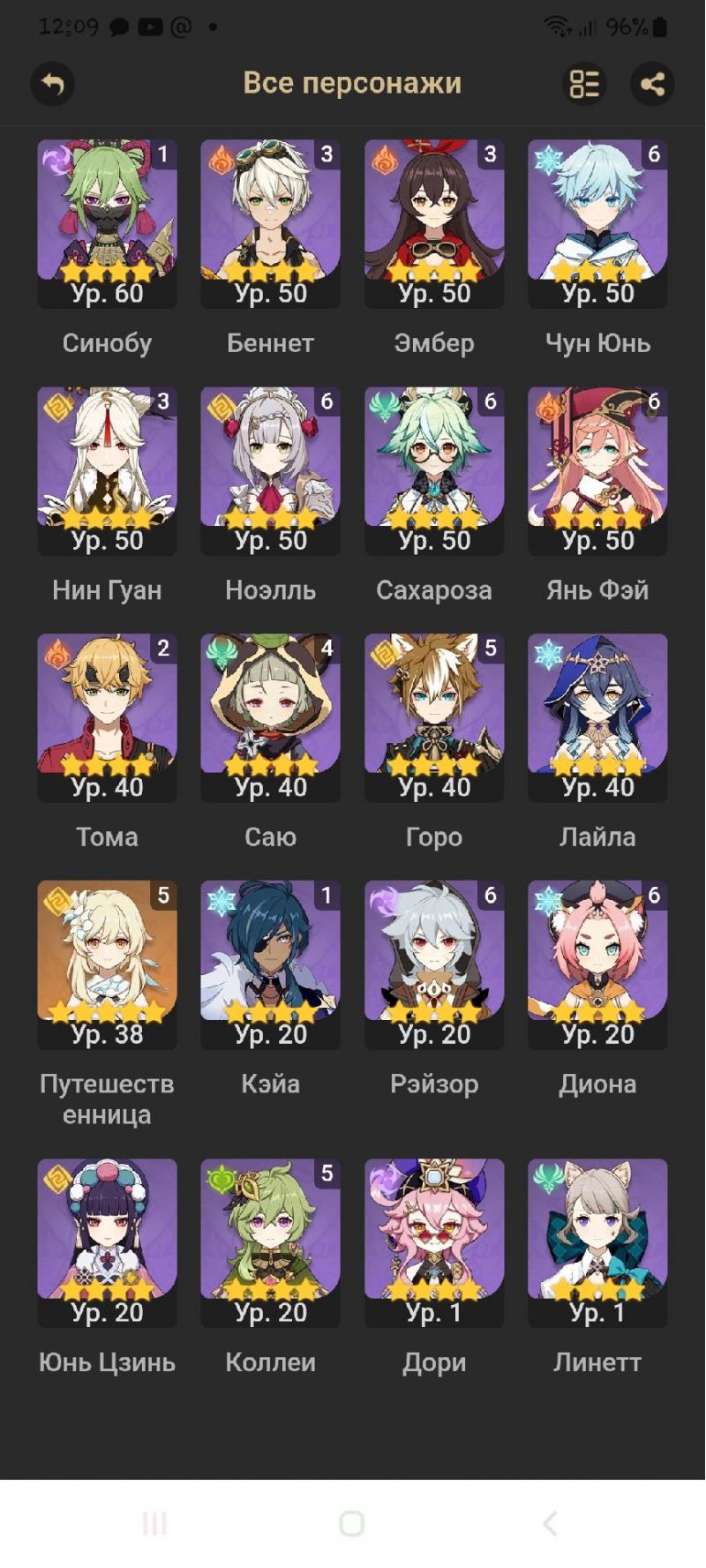Screen dimensions: 706x1568
Task: Tap the system home button
Action: (352, 1523)
